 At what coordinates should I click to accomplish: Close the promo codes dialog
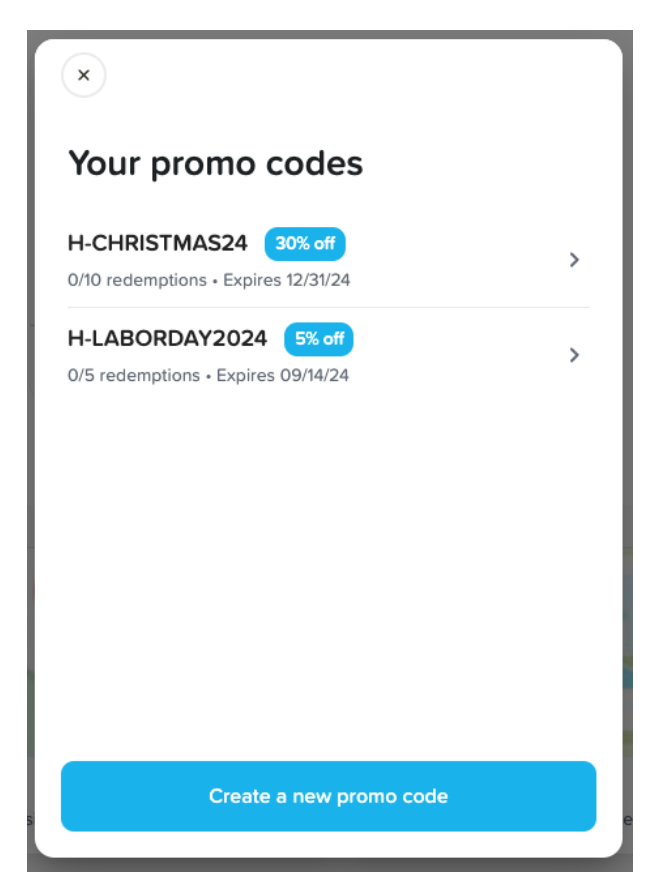point(84,75)
